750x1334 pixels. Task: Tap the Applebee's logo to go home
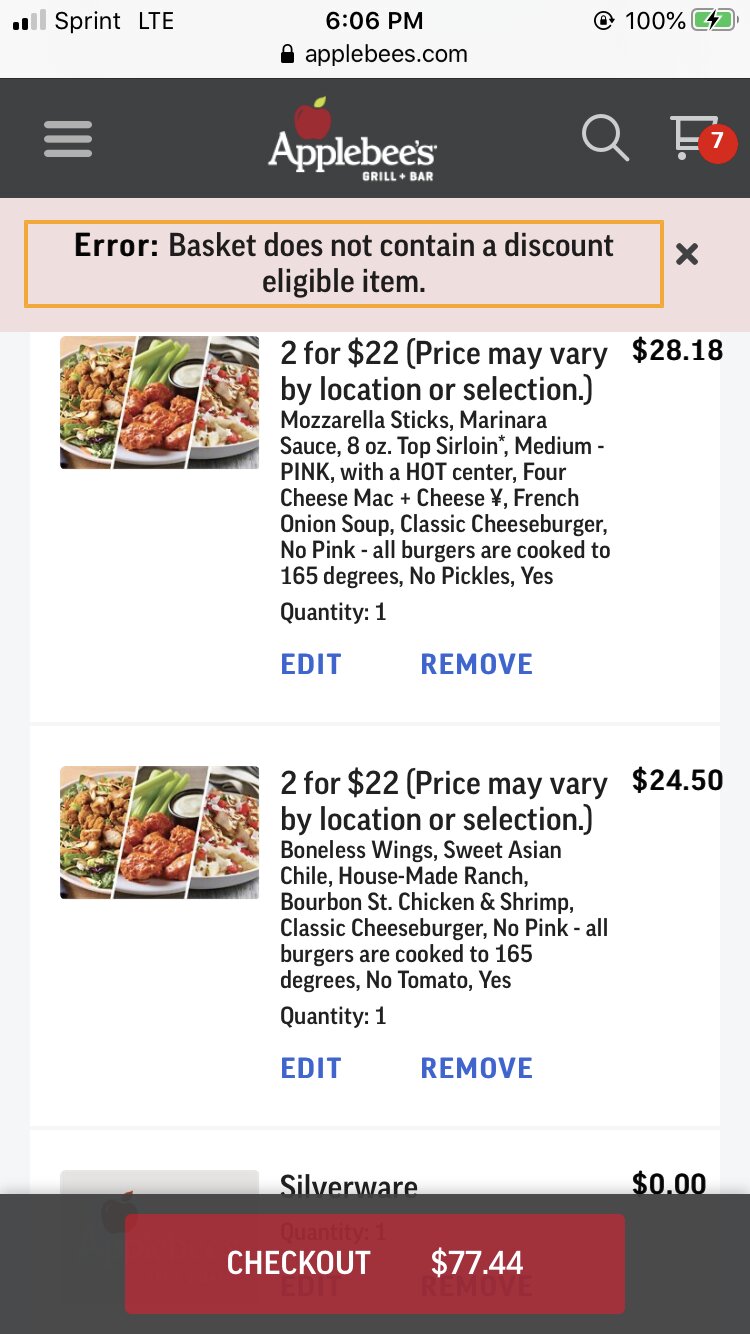pyautogui.click(x=351, y=141)
